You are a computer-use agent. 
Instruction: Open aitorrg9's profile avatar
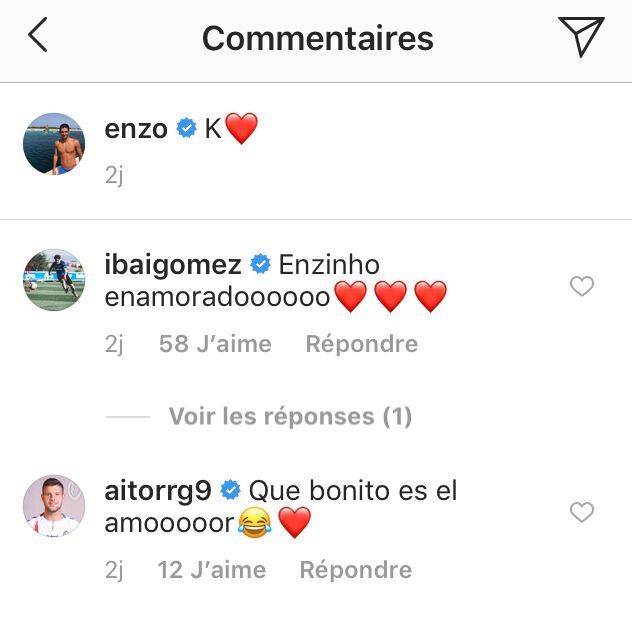pos(54,506)
